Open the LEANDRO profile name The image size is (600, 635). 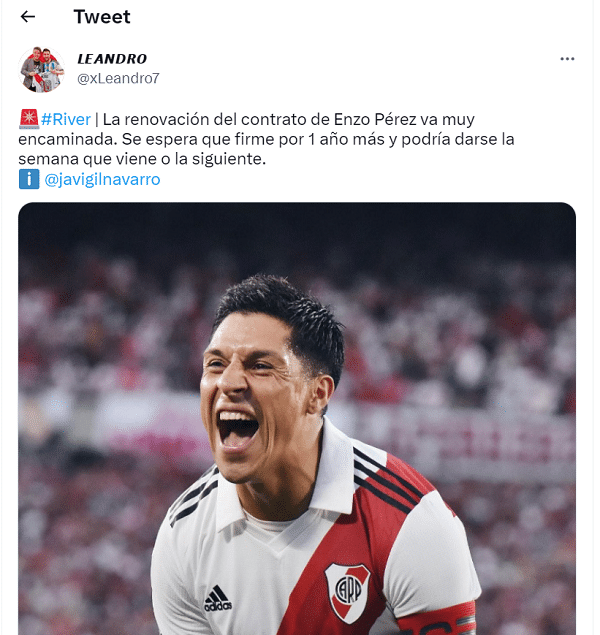[111, 59]
